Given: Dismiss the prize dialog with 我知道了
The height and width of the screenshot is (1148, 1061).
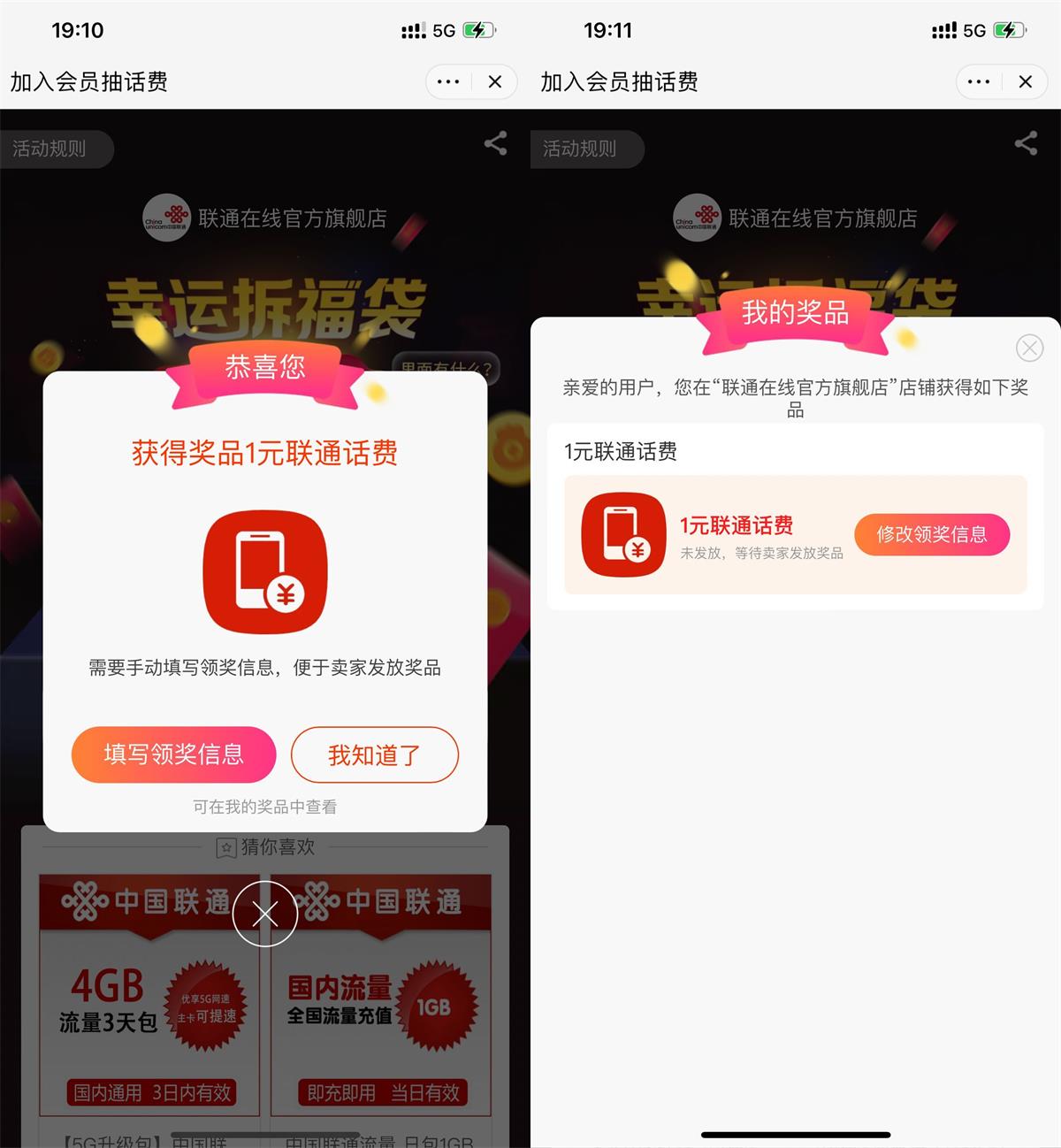Looking at the screenshot, I should click(374, 754).
